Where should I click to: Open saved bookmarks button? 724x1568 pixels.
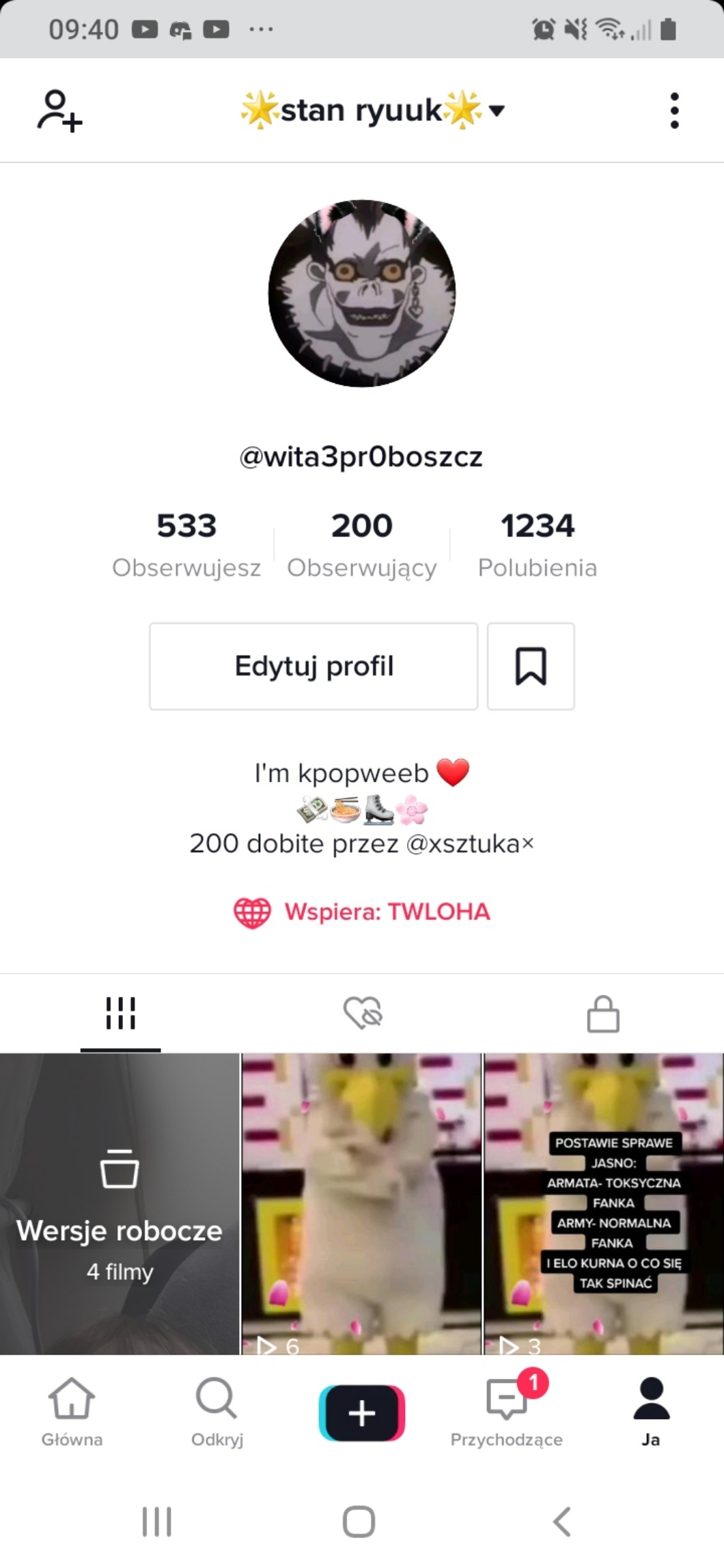coord(531,667)
